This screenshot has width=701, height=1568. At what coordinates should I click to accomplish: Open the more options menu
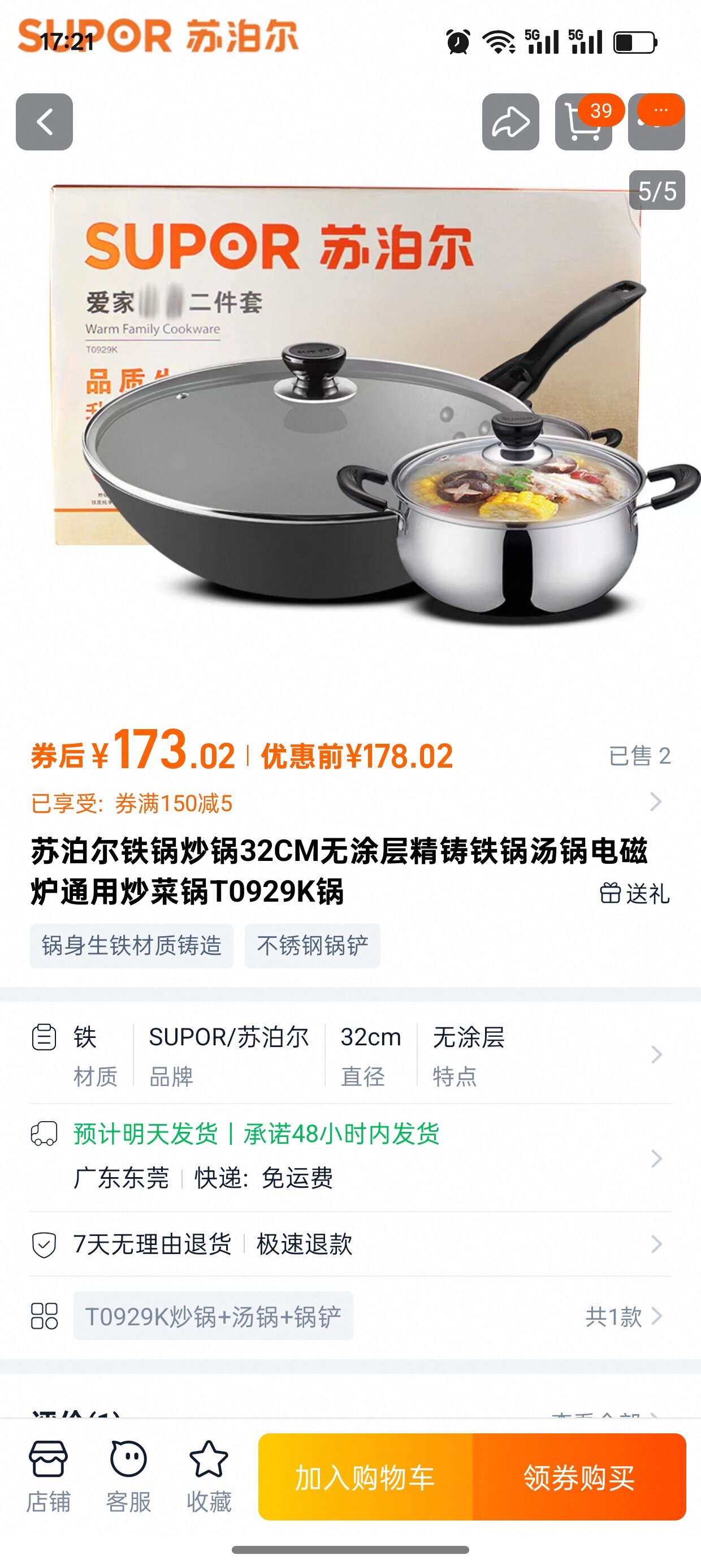tap(656, 122)
